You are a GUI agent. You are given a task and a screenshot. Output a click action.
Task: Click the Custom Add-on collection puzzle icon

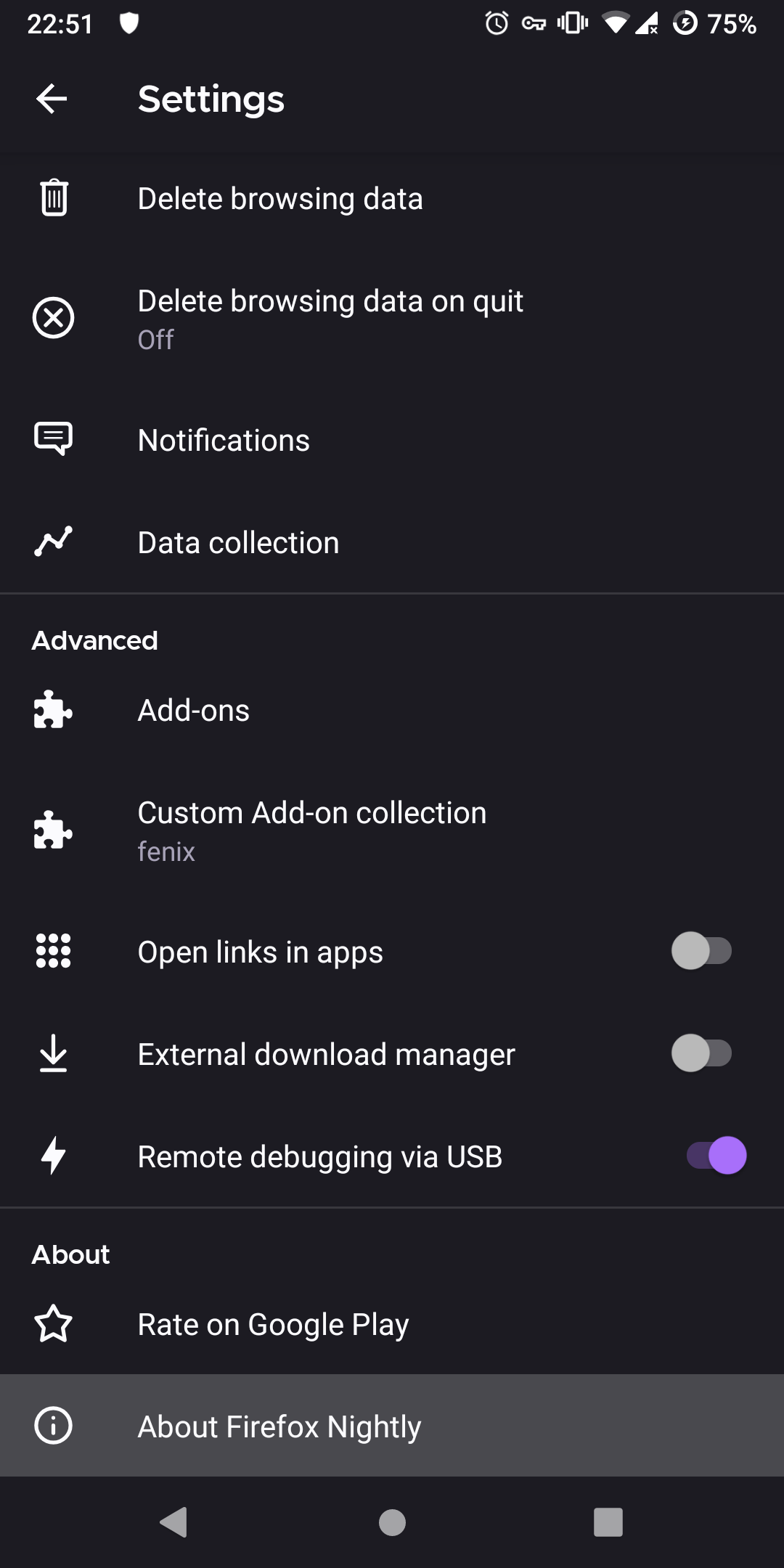click(52, 831)
